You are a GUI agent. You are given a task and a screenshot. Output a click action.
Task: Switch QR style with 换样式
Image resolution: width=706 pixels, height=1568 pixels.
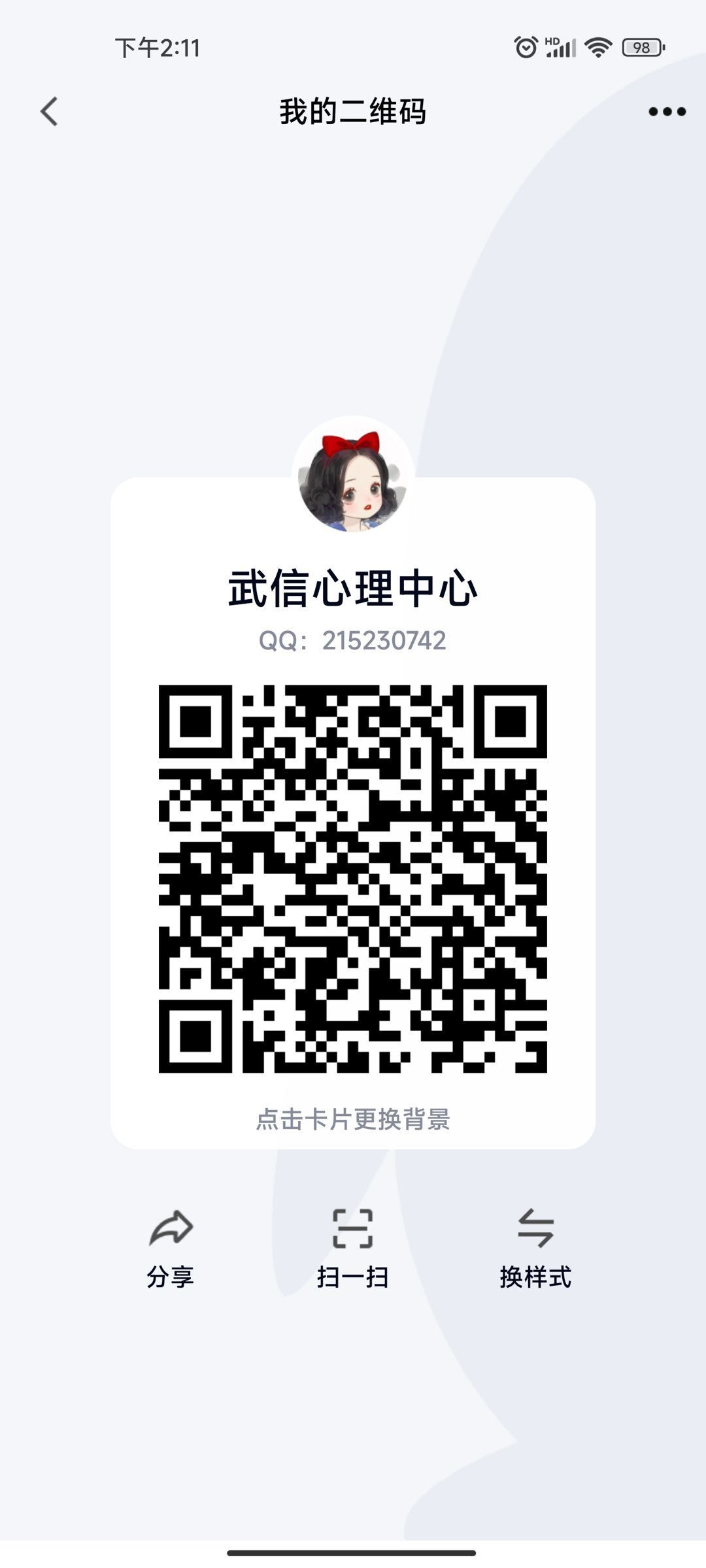pos(535,1248)
